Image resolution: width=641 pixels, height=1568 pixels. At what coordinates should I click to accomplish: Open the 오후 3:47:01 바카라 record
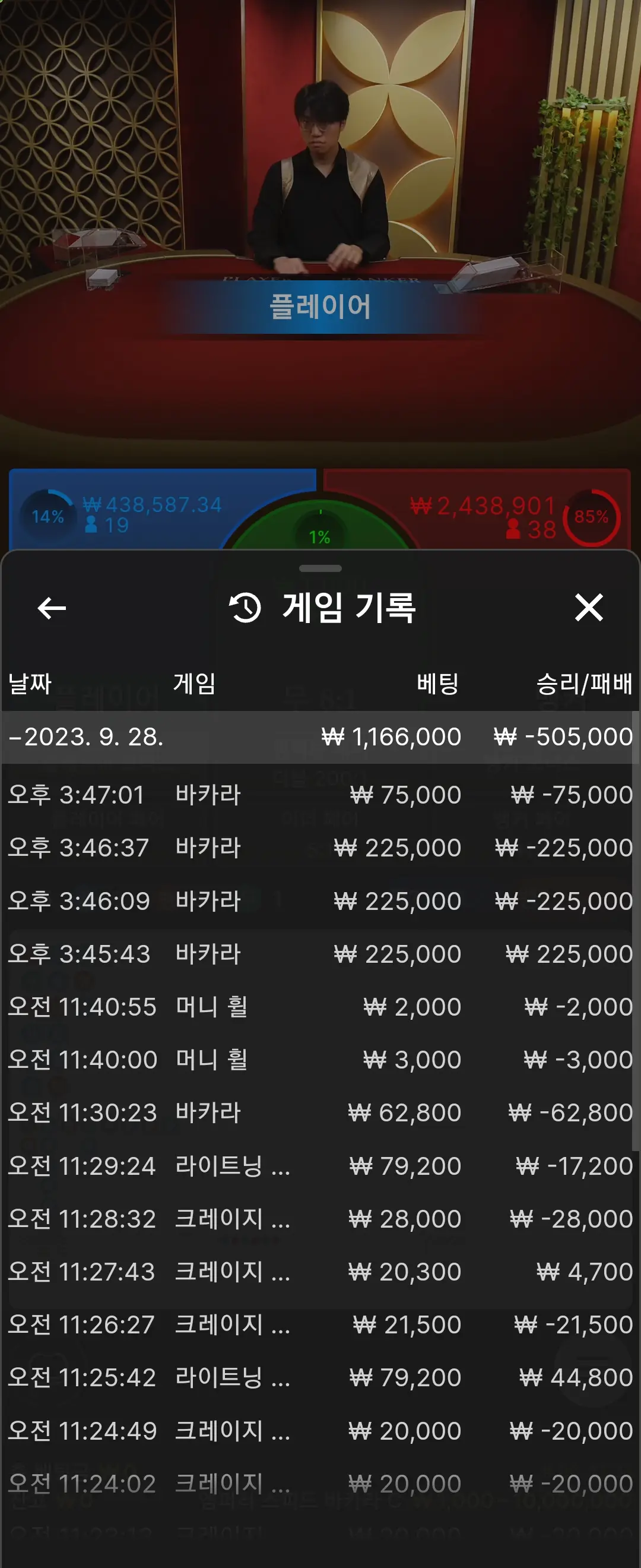coord(320,795)
